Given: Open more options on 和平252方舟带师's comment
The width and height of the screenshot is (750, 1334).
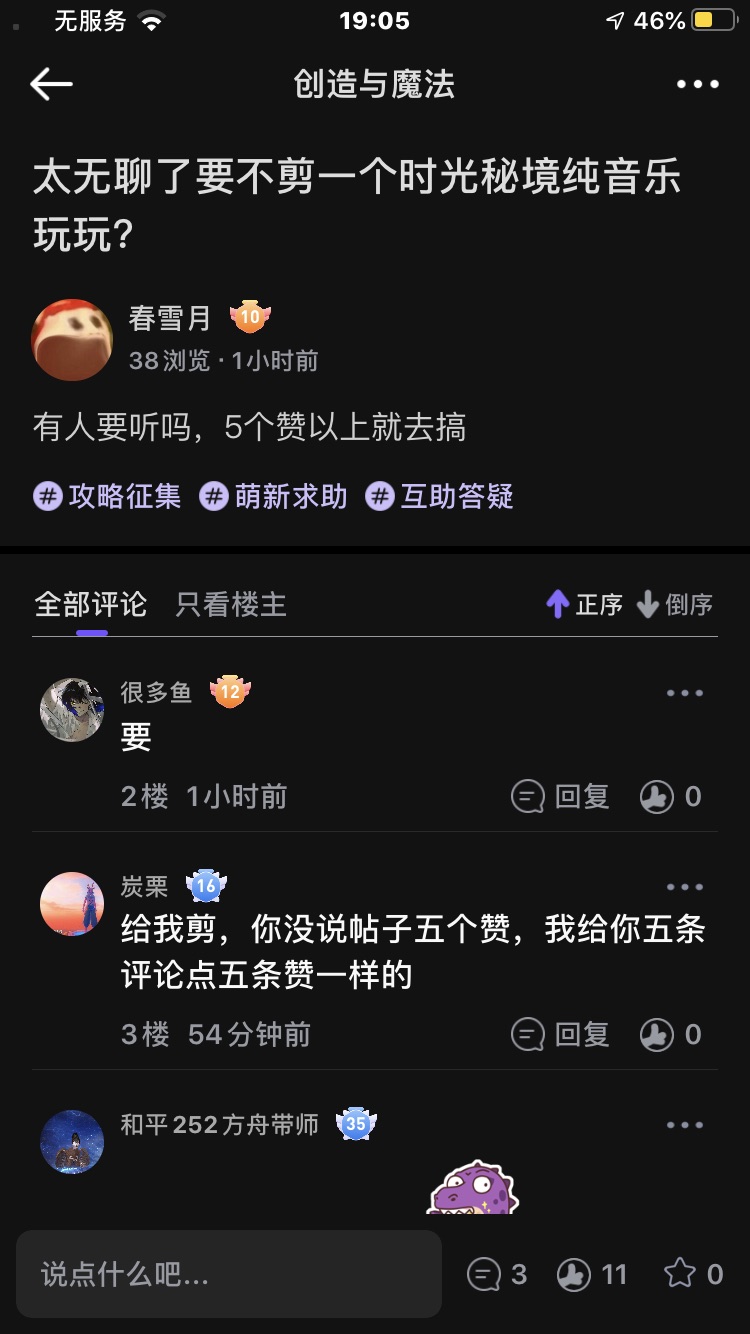Looking at the screenshot, I should (x=685, y=1125).
